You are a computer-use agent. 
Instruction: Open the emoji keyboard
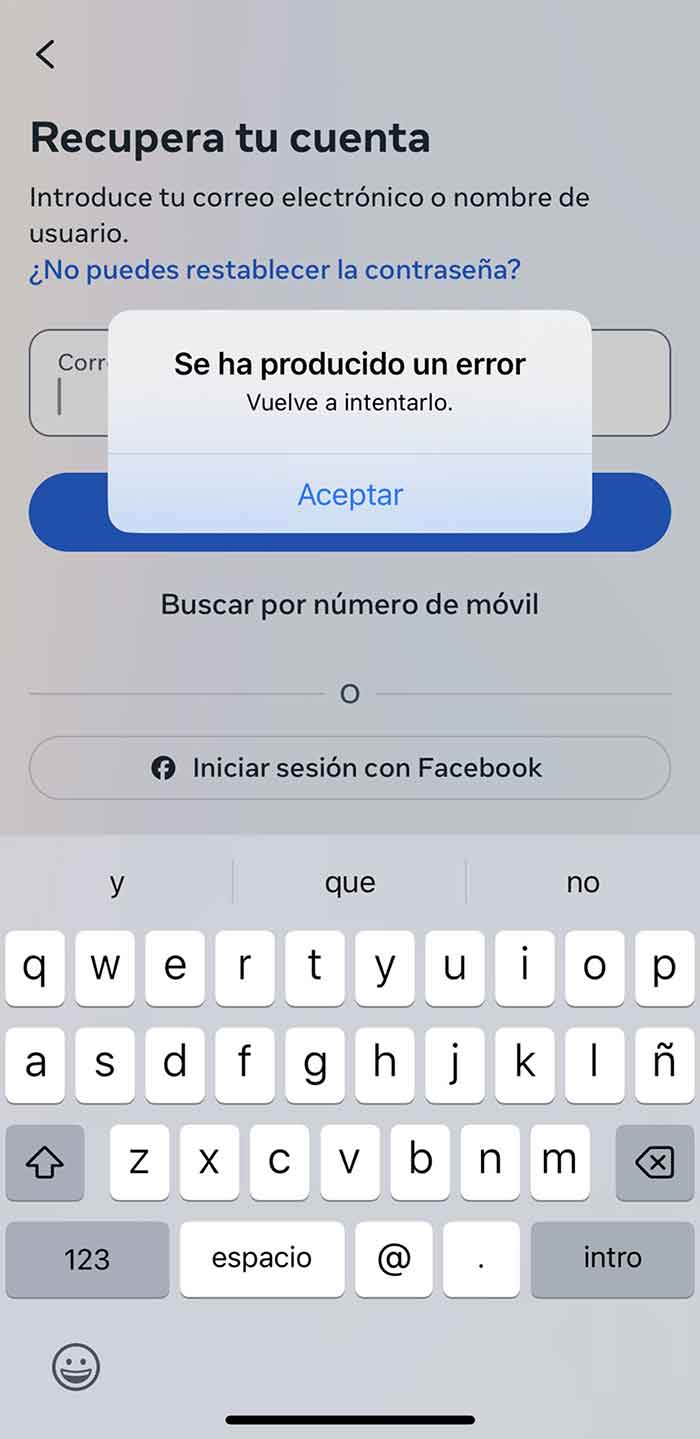tap(76, 1366)
